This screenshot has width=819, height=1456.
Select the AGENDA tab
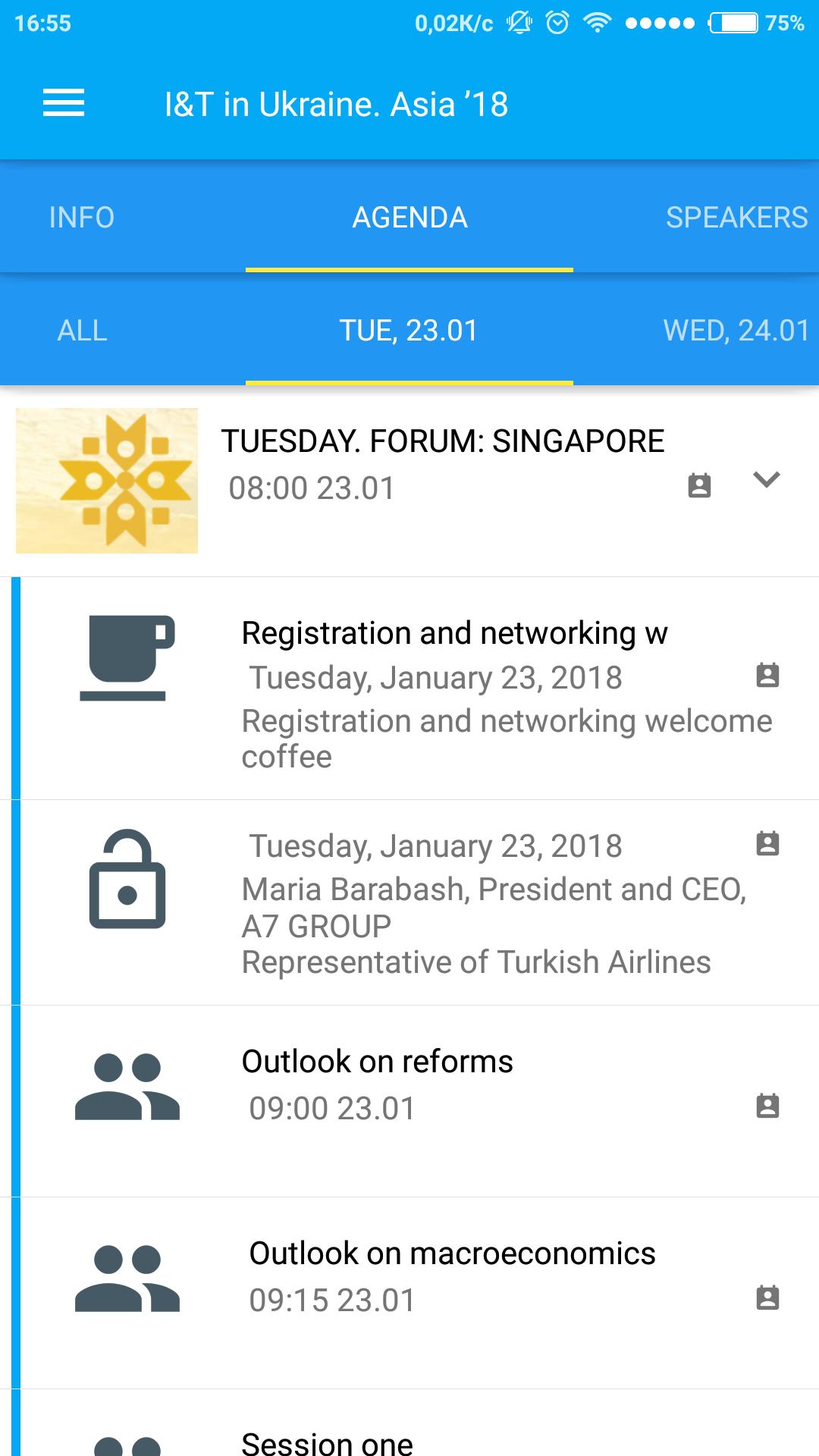coord(409,218)
